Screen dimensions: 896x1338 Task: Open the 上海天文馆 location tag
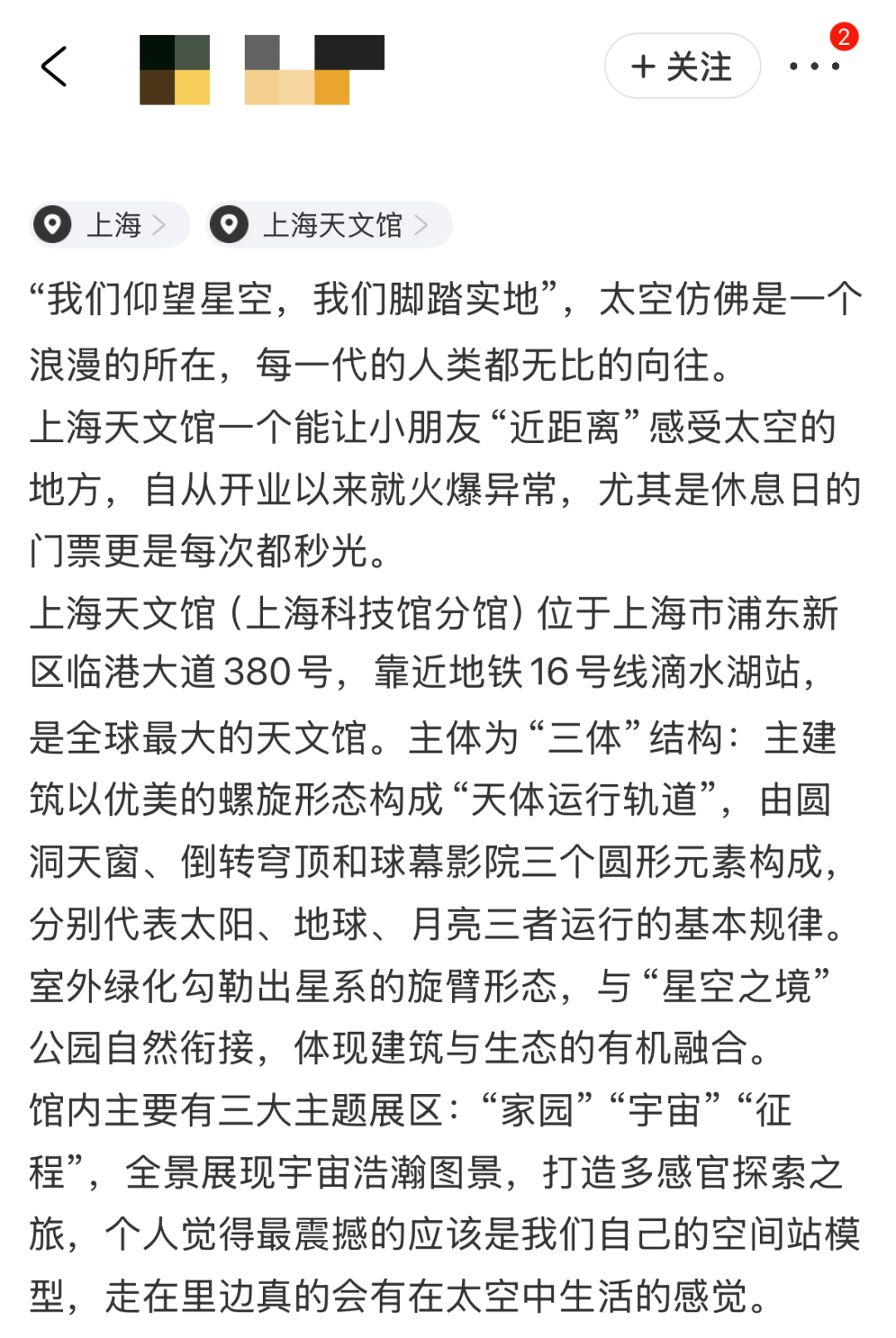pyautogui.click(x=329, y=225)
